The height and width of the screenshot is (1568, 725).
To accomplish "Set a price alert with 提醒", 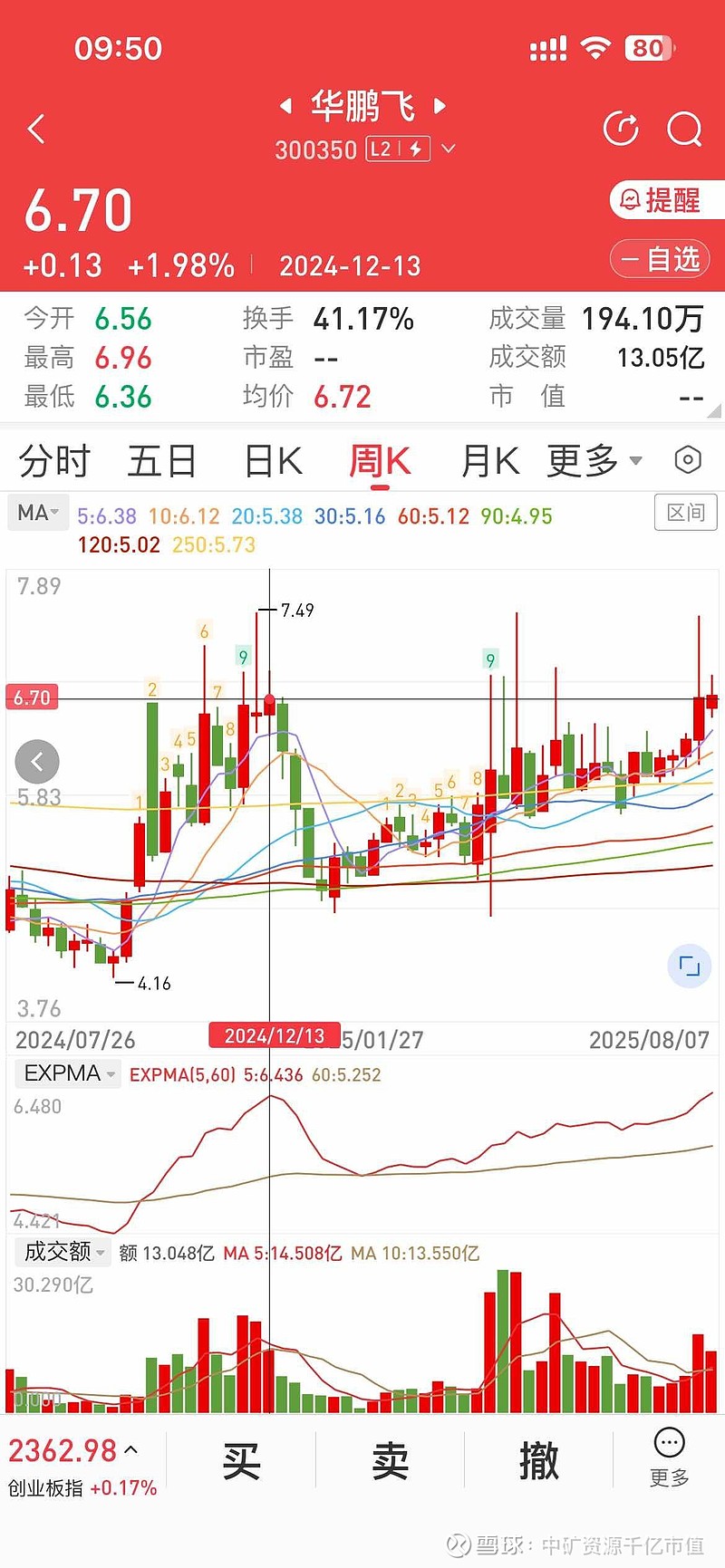I will coord(667,200).
